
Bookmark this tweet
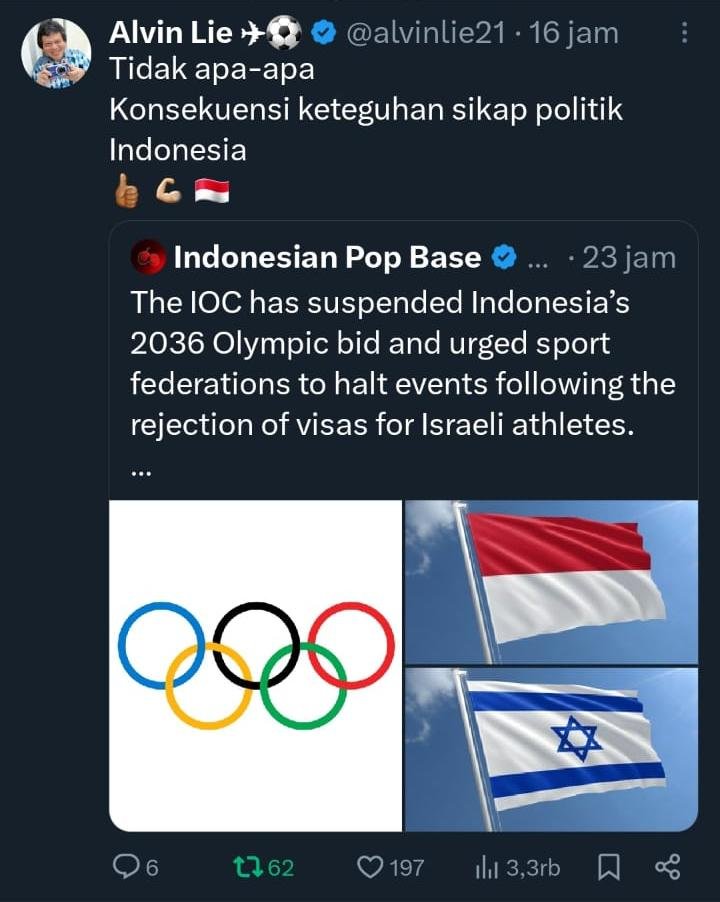pos(608,867)
